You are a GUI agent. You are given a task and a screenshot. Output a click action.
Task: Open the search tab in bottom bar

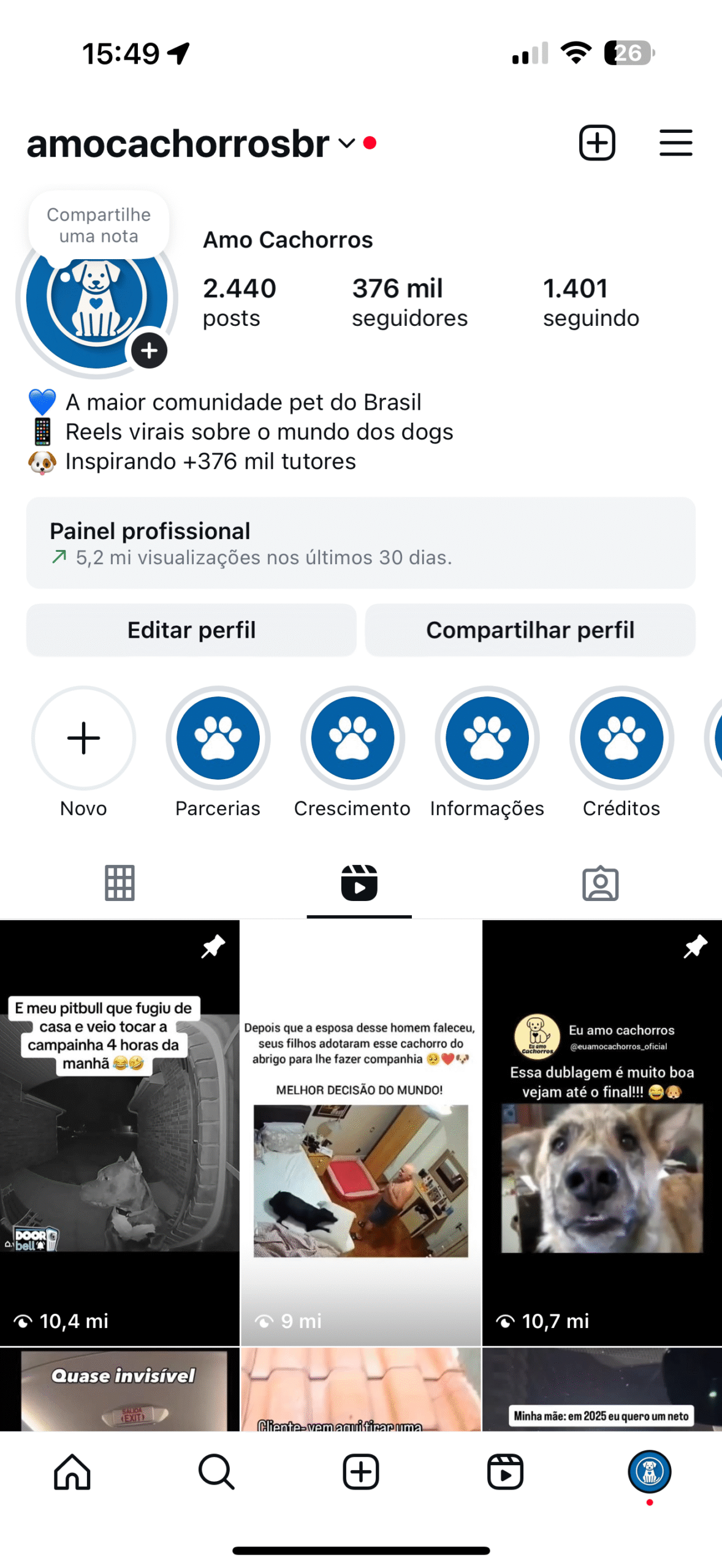click(x=216, y=1472)
